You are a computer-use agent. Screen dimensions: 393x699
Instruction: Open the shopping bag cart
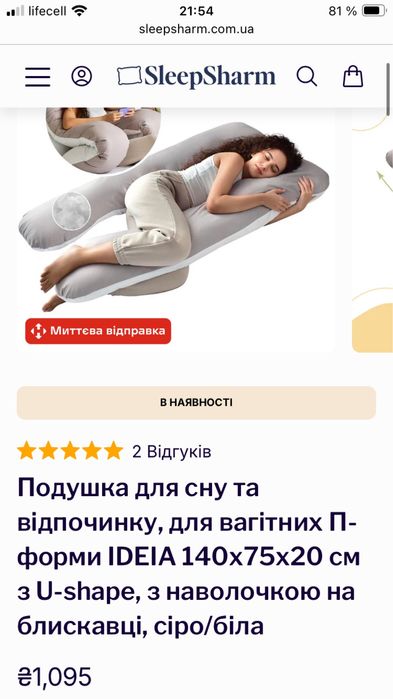[353, 76]
